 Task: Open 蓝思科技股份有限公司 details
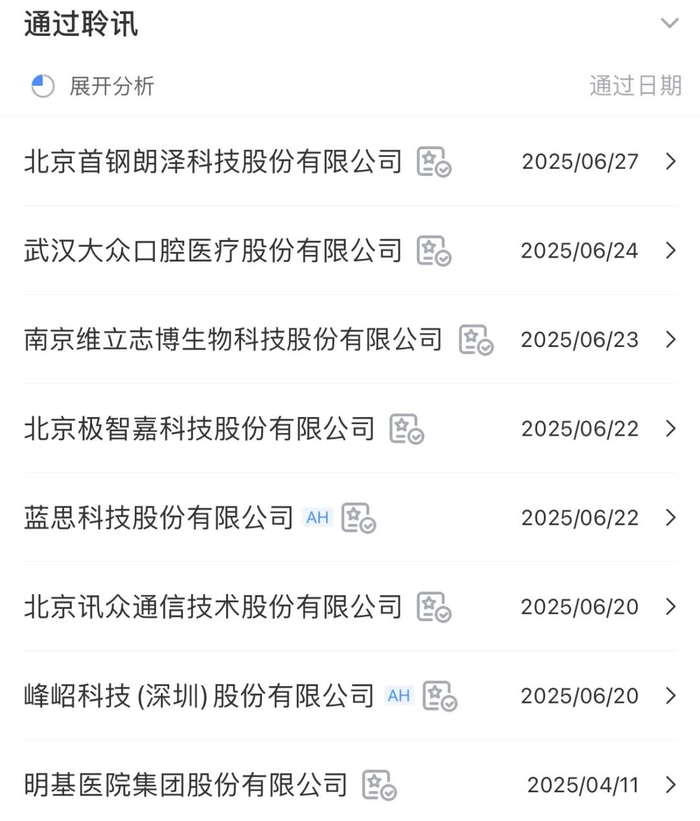159,517
